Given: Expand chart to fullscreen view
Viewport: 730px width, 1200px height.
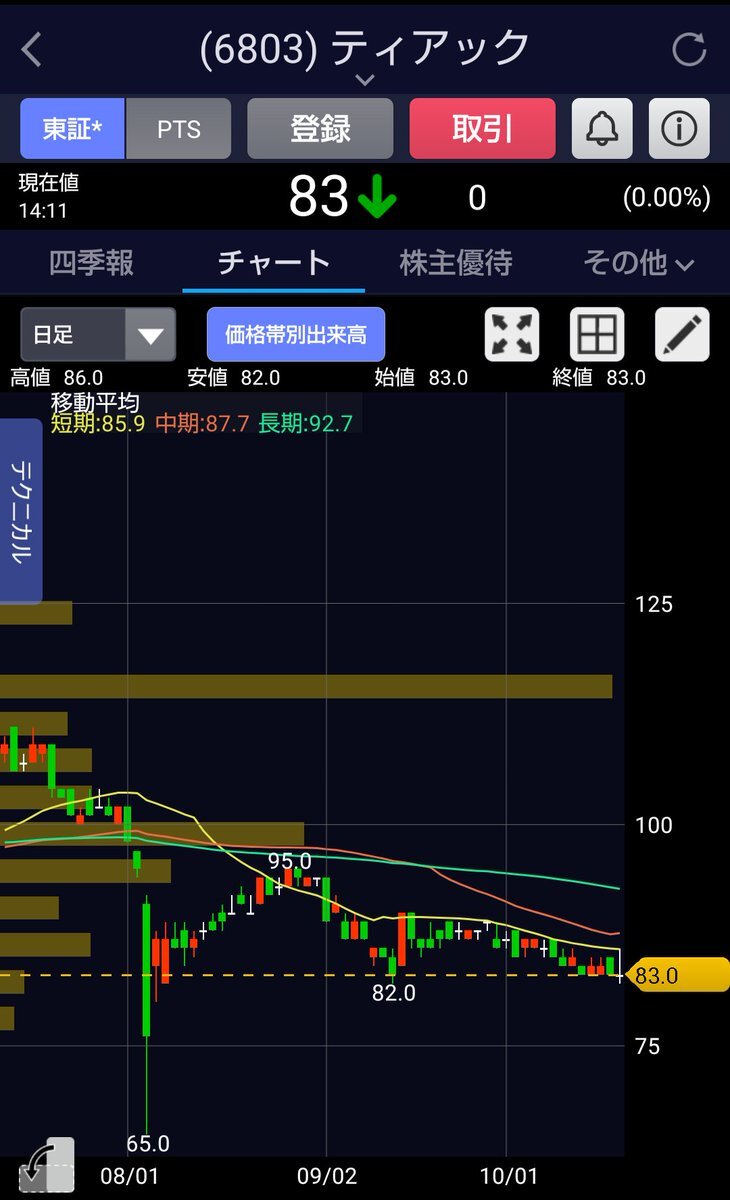Looking at the screenshot, I should (x=511, y=334).
